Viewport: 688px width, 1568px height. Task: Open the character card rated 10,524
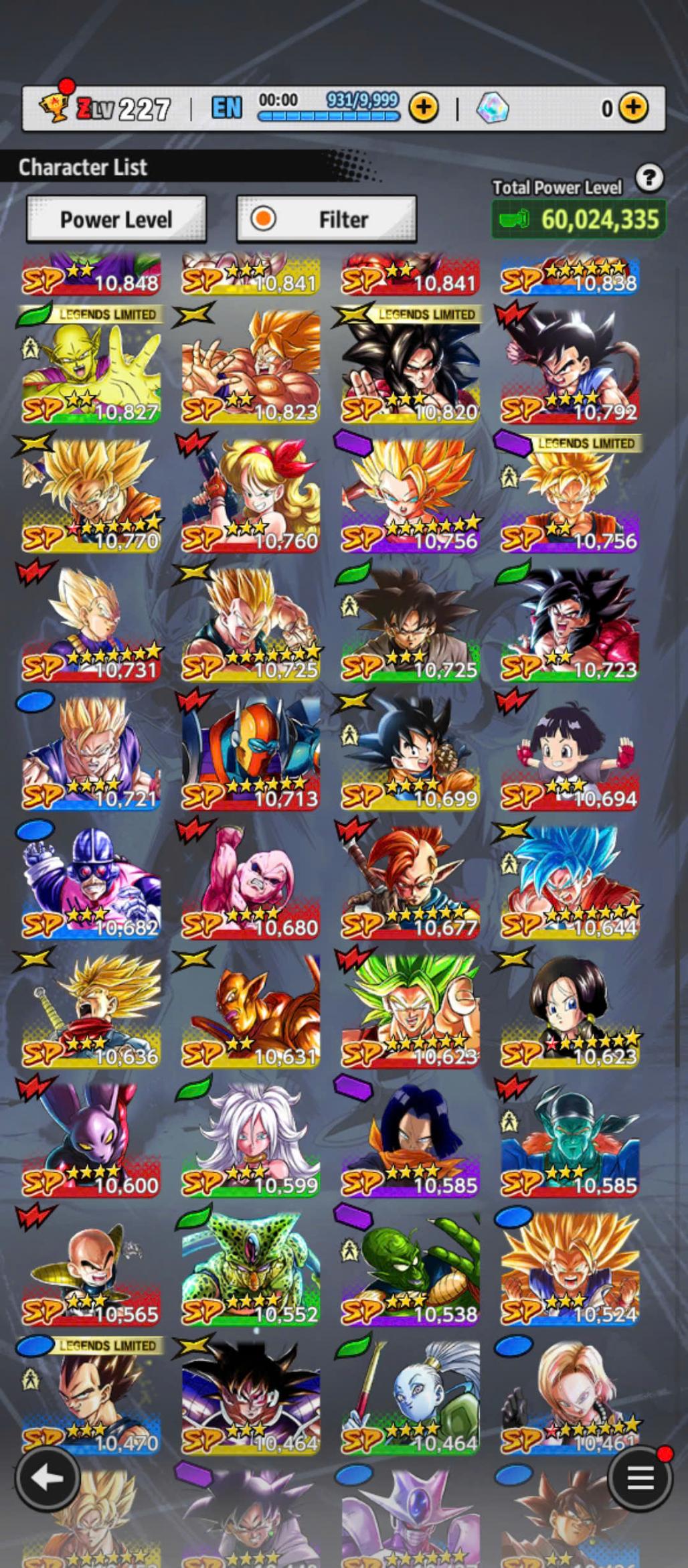[570, 1269]
